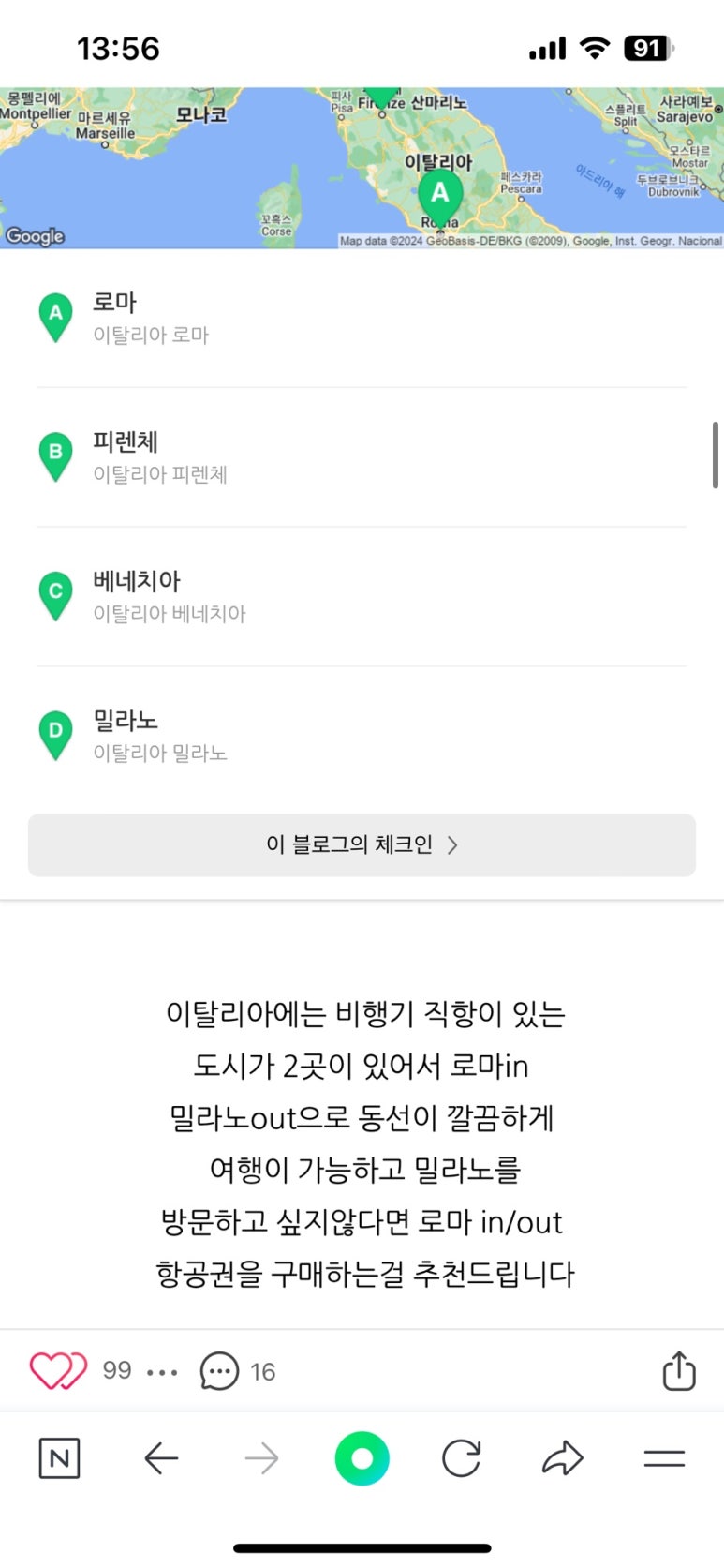Share this page with the curved arrow
This screenshot has height=1568, width=724.
(562, 1458)
